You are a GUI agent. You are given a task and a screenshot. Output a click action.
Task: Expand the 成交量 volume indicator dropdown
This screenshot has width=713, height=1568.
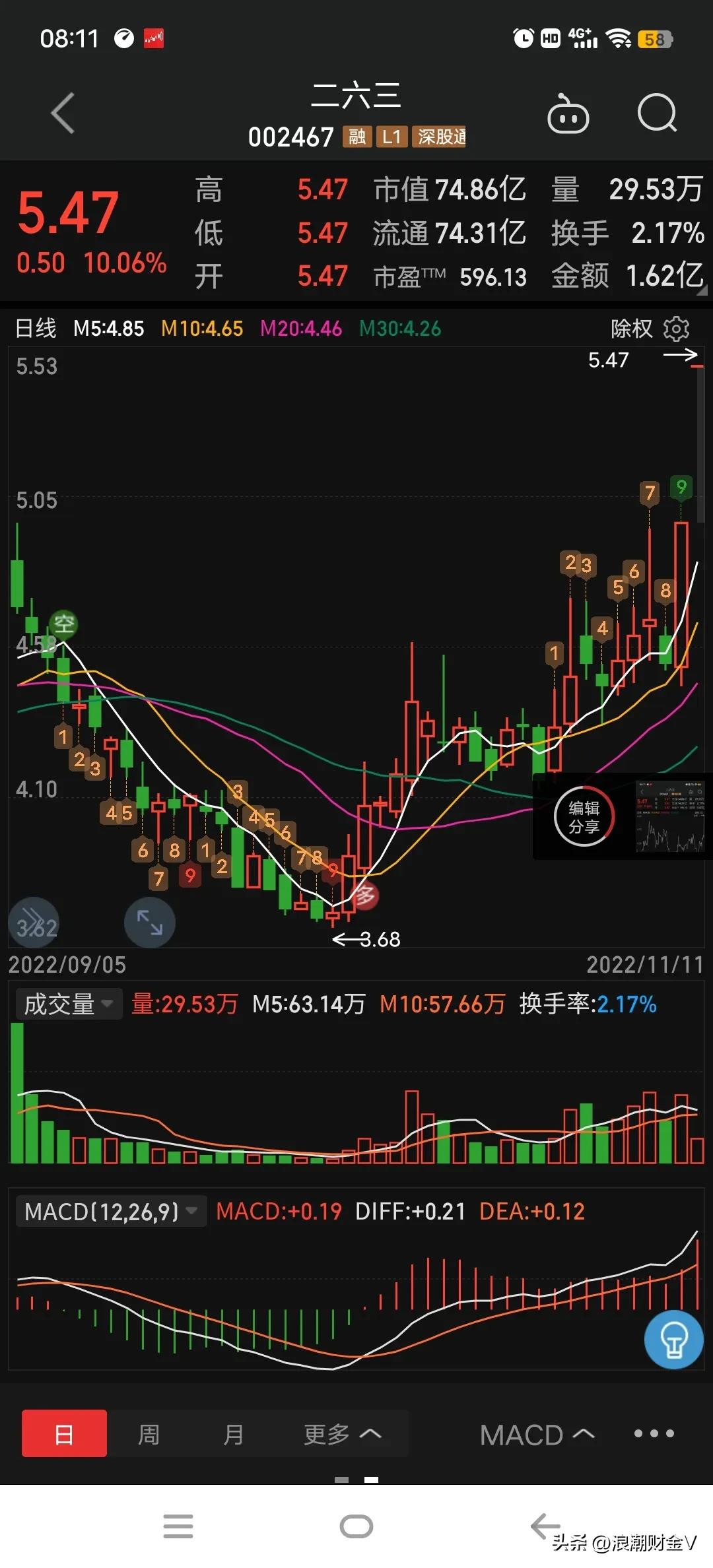(x=68, y=1004)
